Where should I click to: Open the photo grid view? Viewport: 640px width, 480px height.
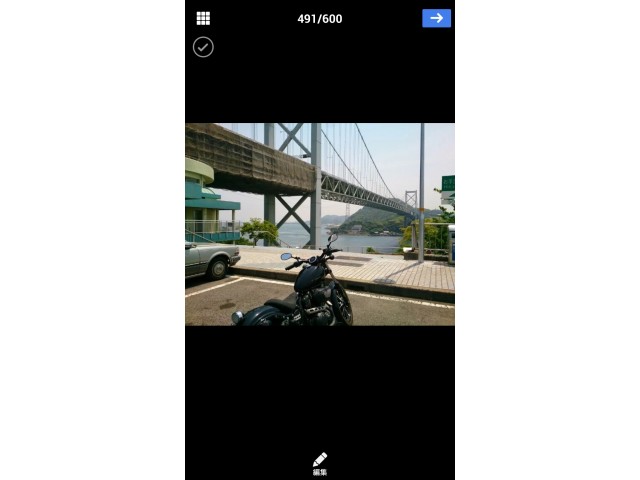click(203, 18)
